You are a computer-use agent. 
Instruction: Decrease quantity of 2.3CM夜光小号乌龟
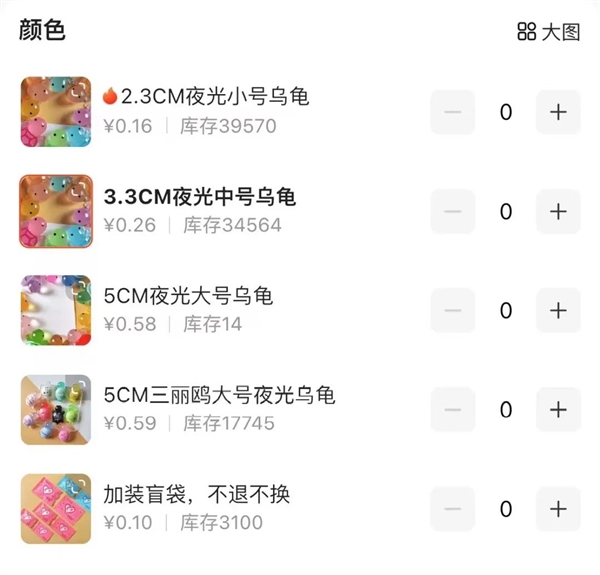click(453, 112)
